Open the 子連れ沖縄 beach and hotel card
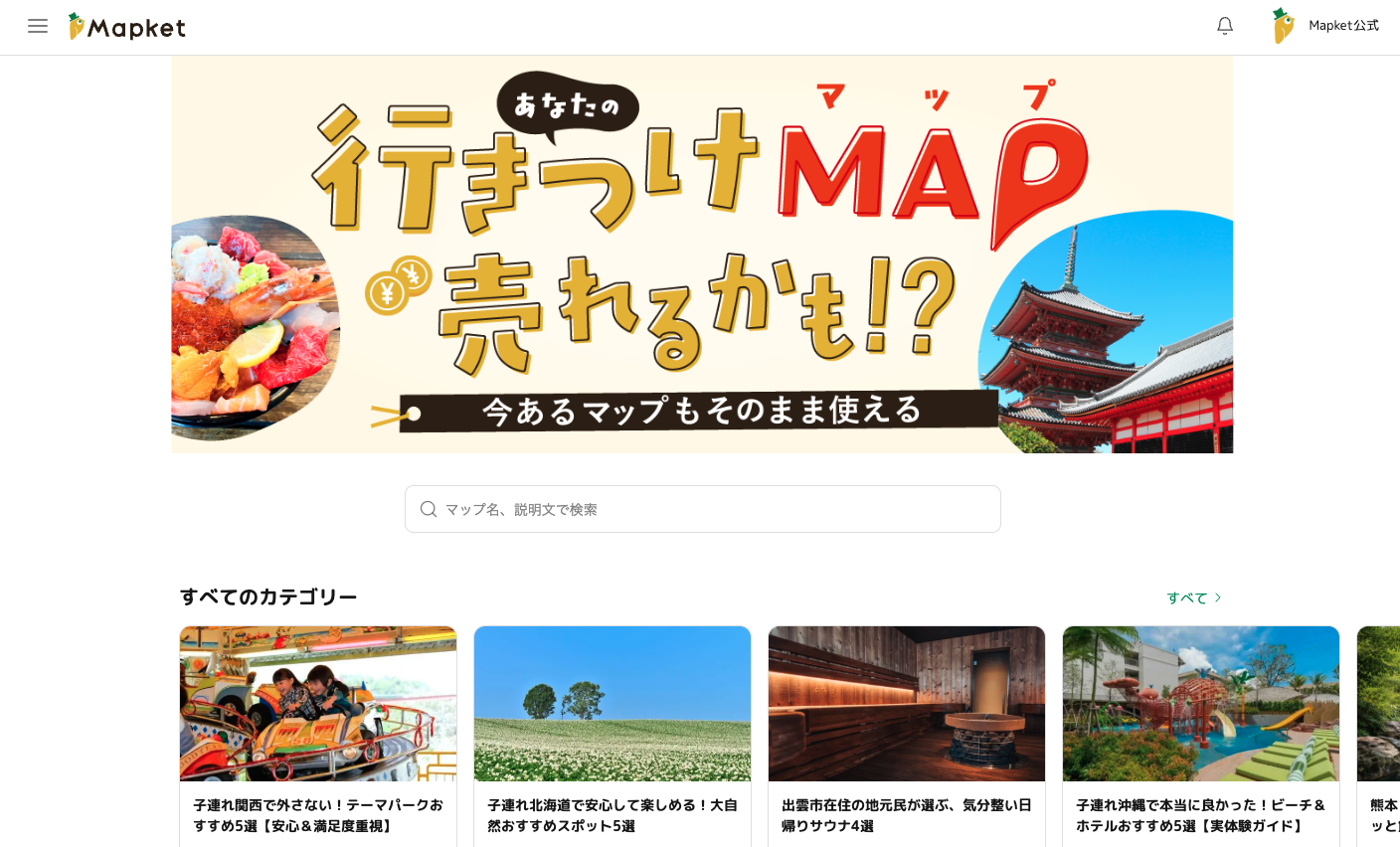The width and height of the screenshot is (1400, 847). click(x=1201, y=736)
